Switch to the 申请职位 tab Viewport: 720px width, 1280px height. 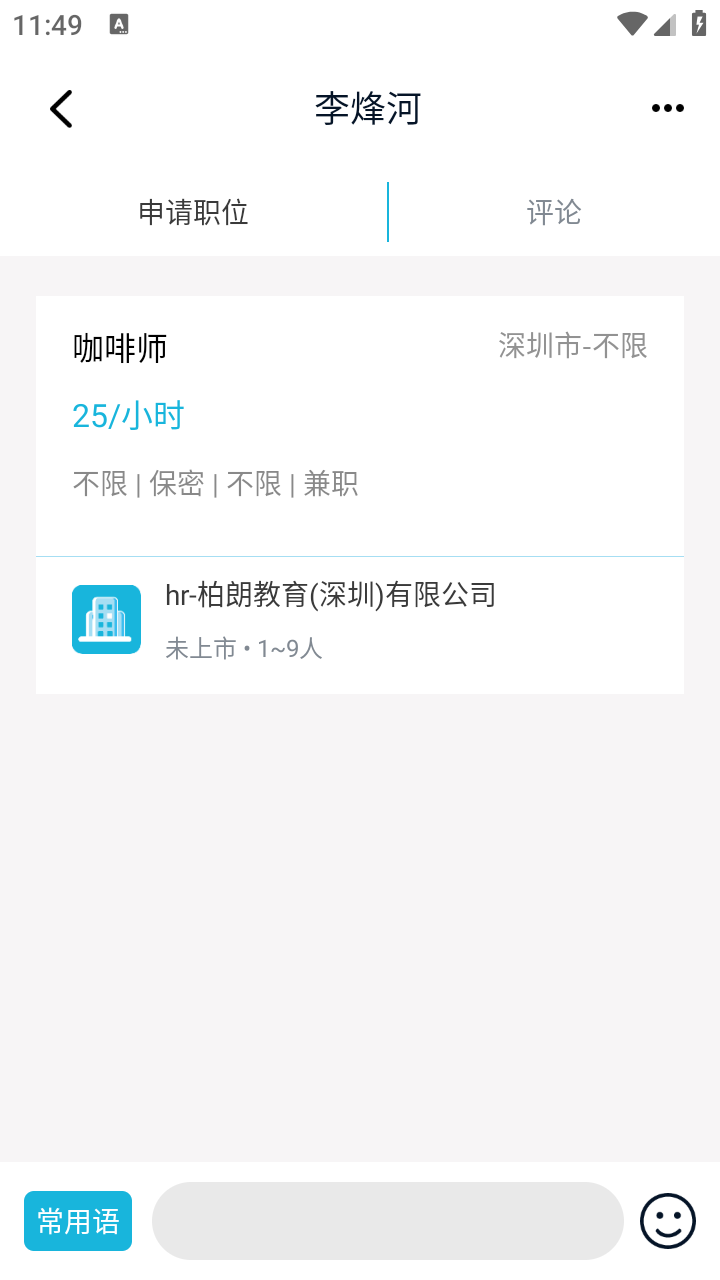click(193, 212)
